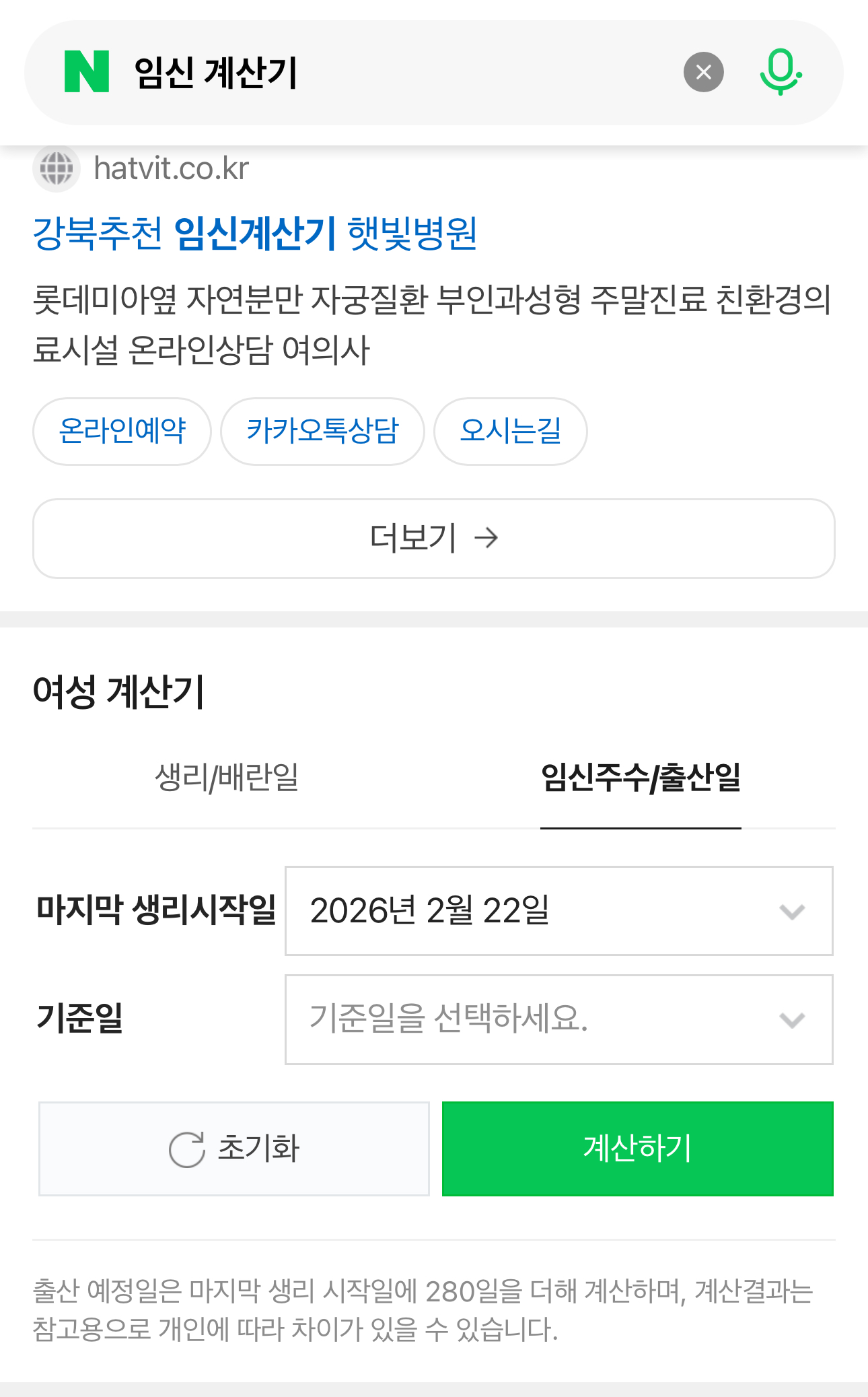
Task: Clear the search query text
Action: click(703, 72)
